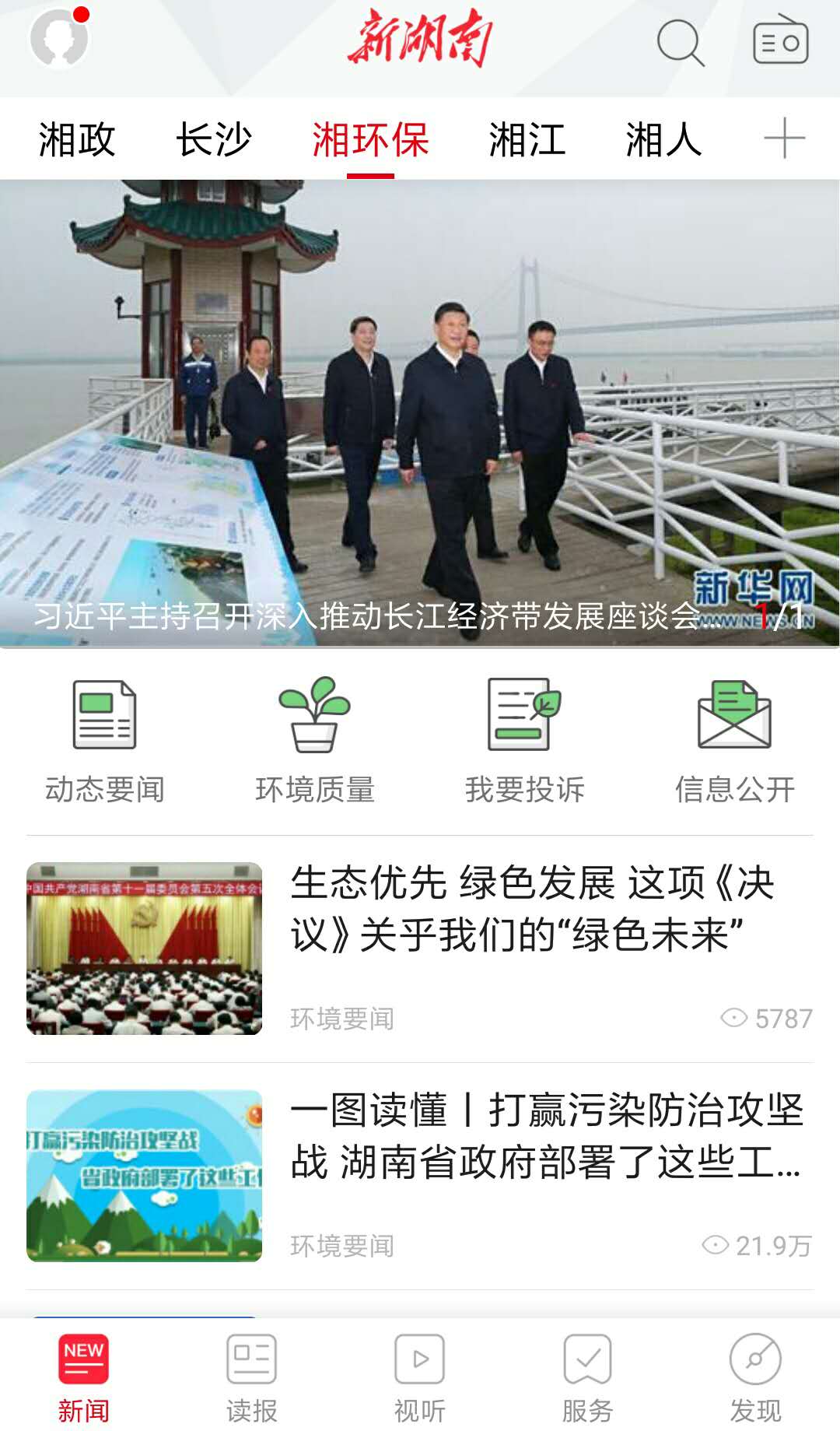The image size is (840, 1431).
Task: Open article 生态优先 绿色发展
Action: 532,909
